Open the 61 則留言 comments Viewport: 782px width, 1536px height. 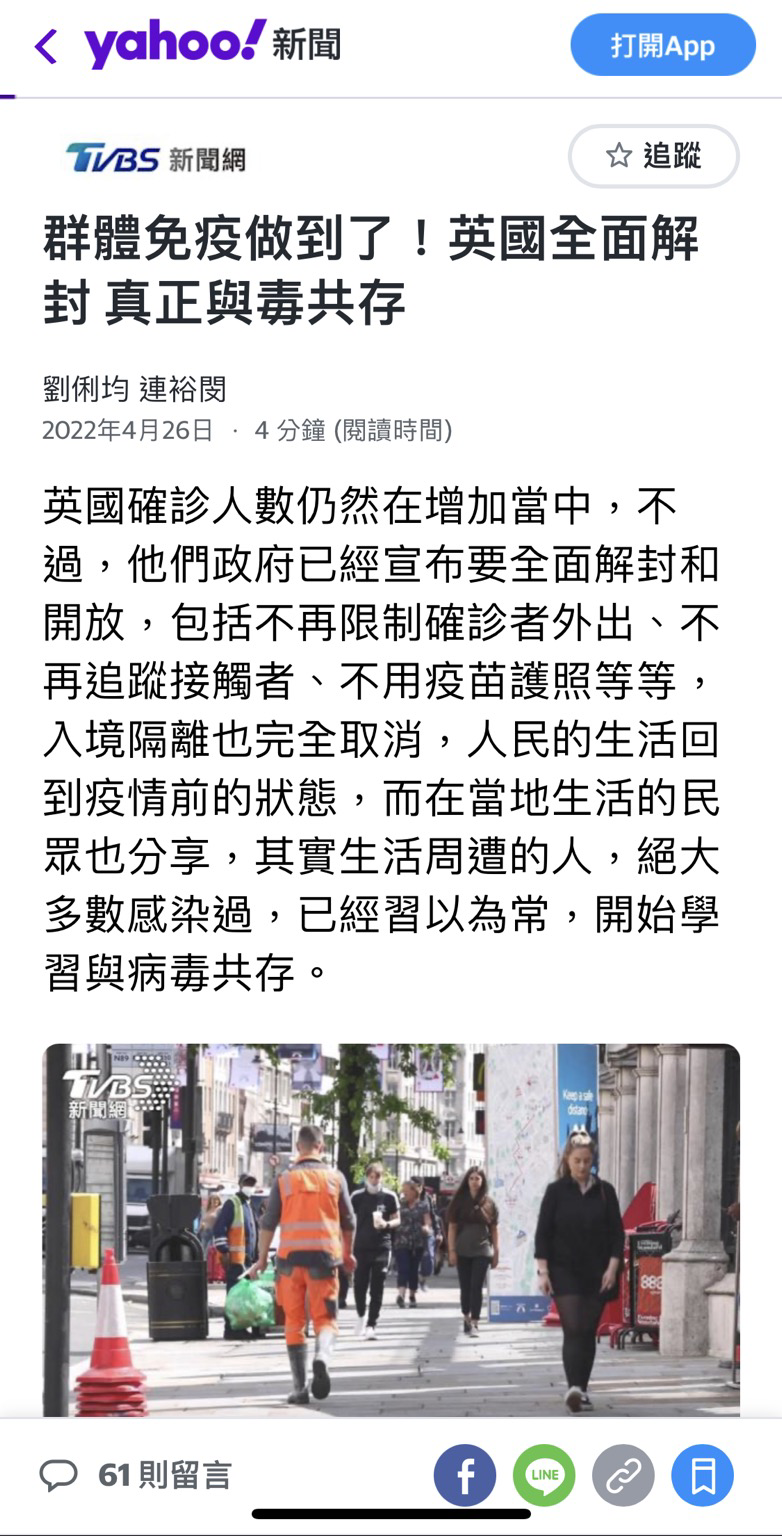(135, 1475)
